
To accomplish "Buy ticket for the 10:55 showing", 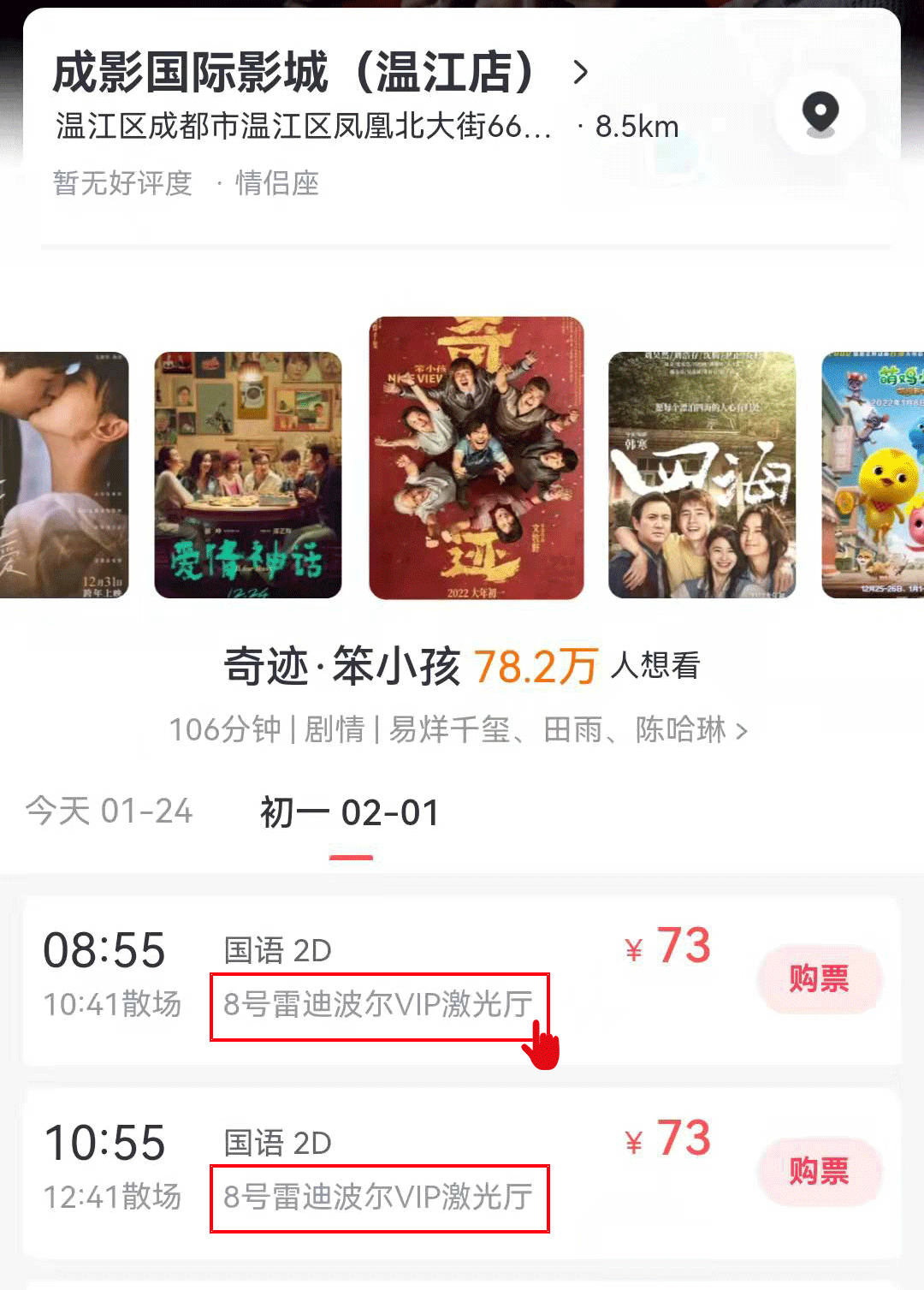I will click(819, 1171).
